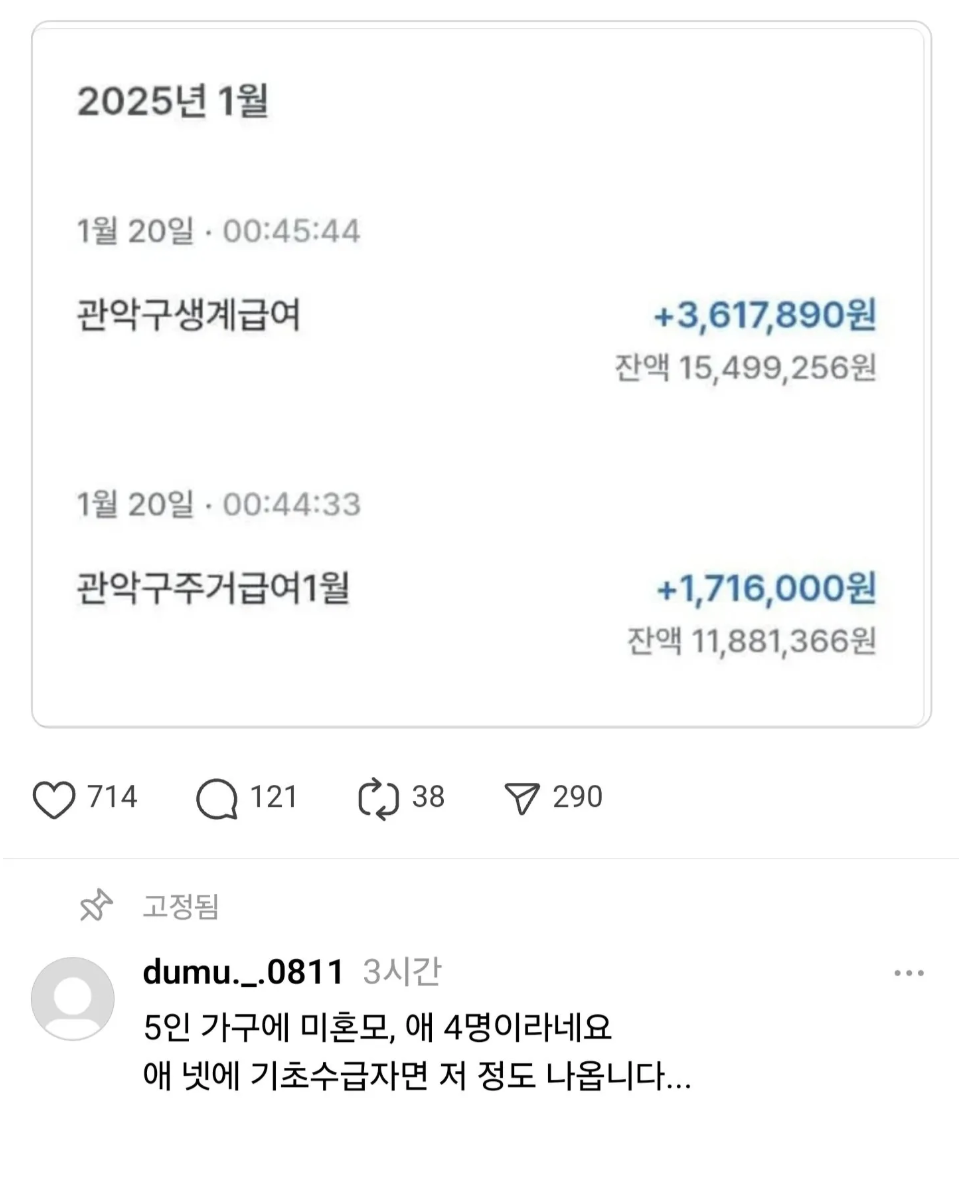View the 290 shares count

(x=579, y=797)
